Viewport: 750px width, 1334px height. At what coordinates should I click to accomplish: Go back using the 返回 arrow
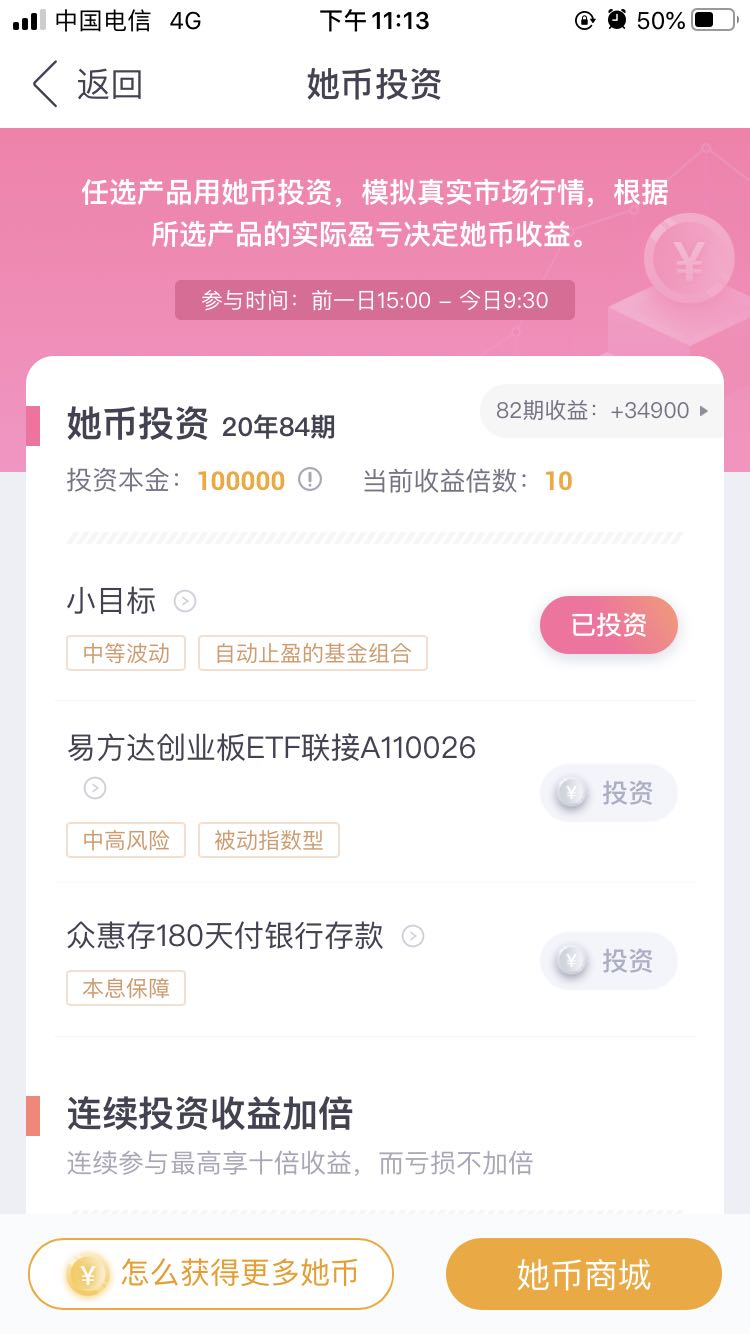point(87,84)
